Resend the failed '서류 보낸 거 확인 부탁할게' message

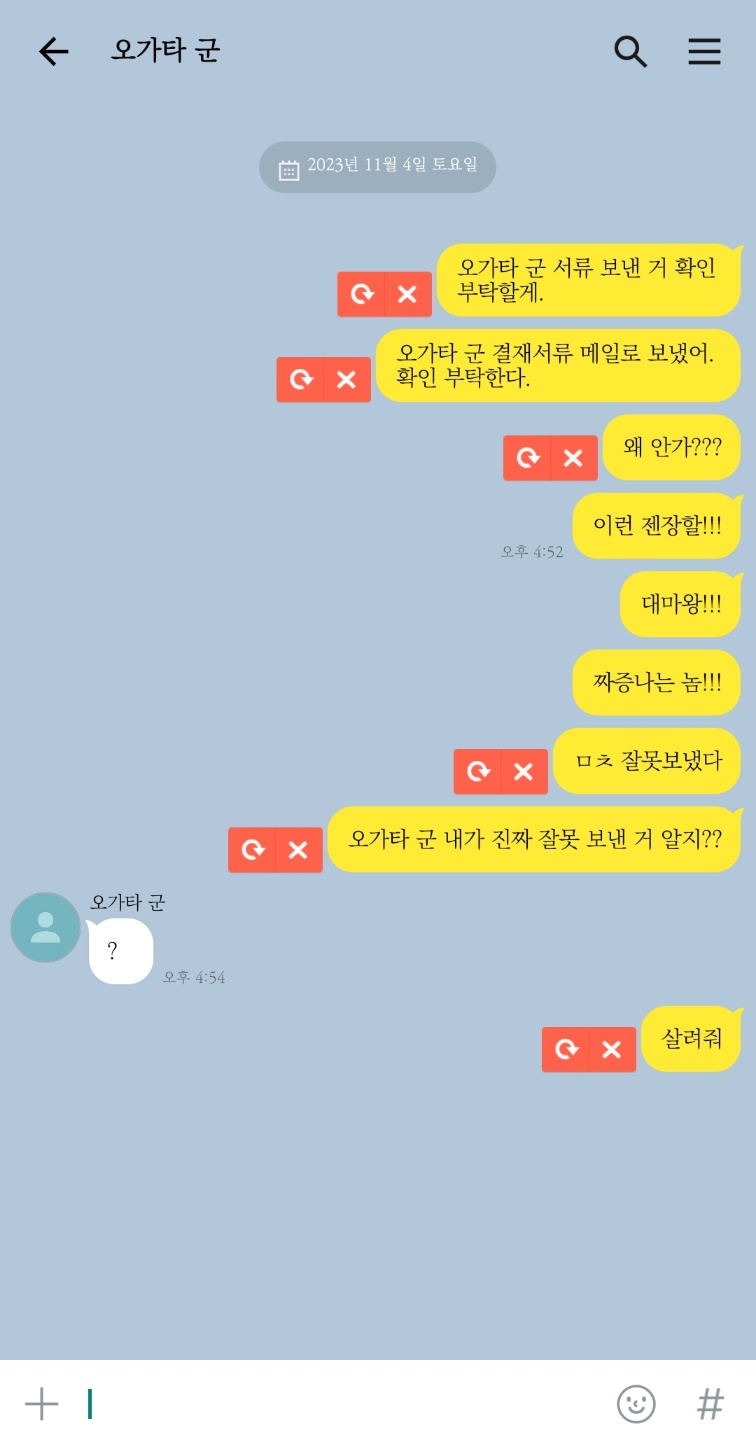pos(361,294)
